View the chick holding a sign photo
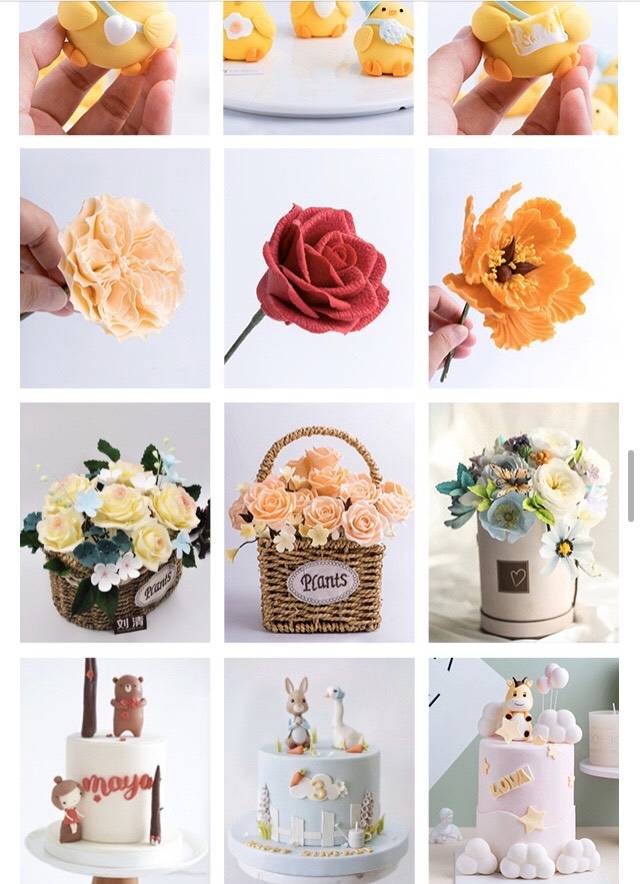Screen dimensions: 640x884 click(x=523, y=68)
